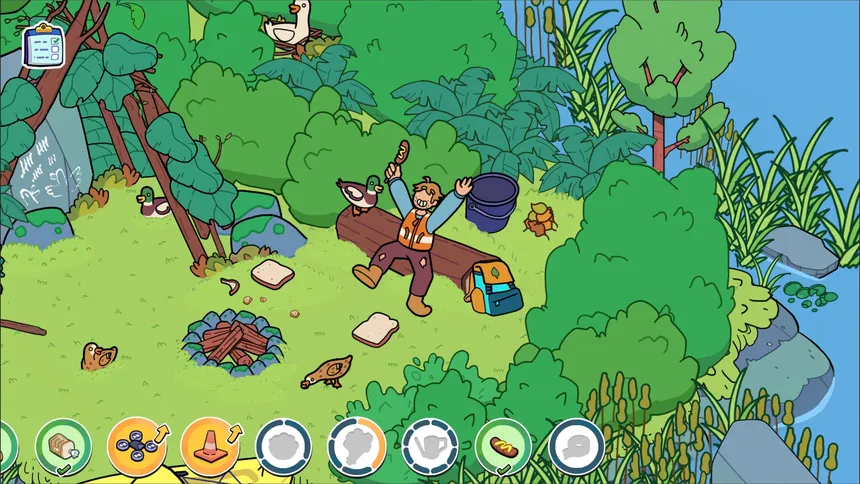Viewport: 860px width, 484px height.
Task: Select the found bread loaf item
Action: (x=64, y=446)
